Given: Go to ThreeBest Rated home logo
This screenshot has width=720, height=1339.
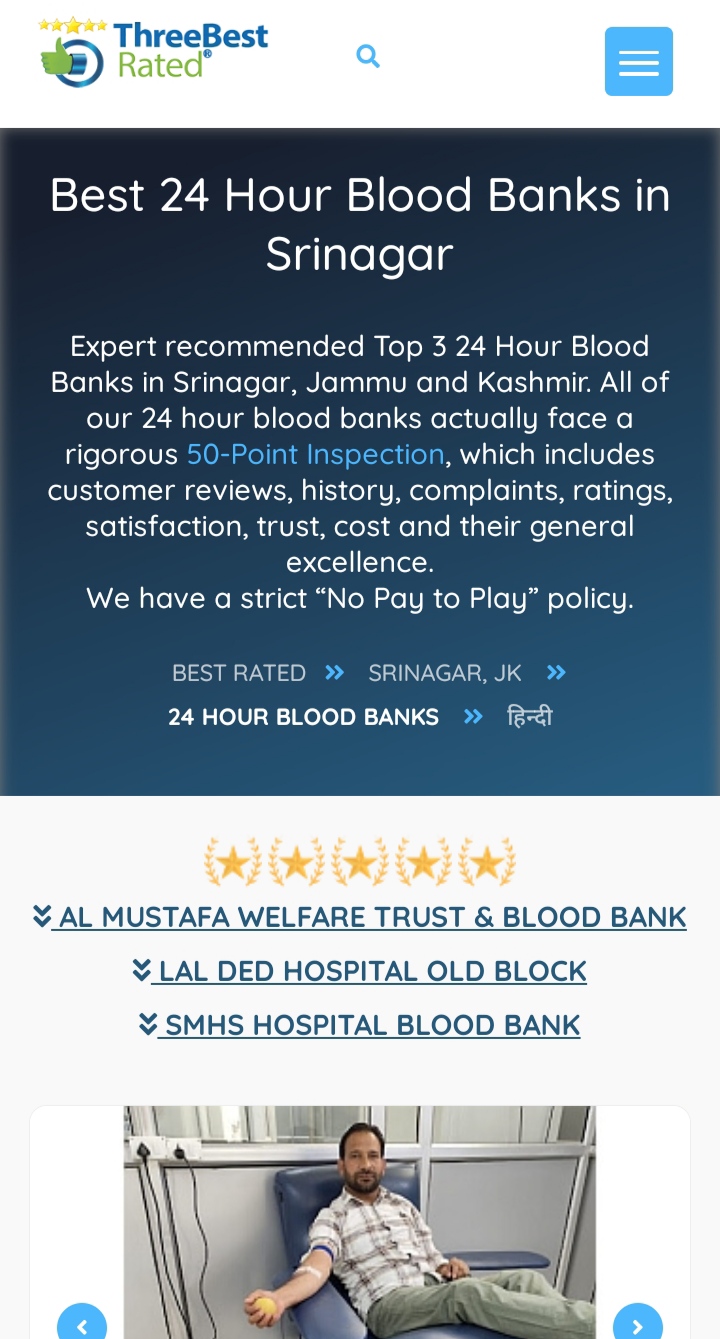Looking at the screenshot, I should click(x=153, y=52).
